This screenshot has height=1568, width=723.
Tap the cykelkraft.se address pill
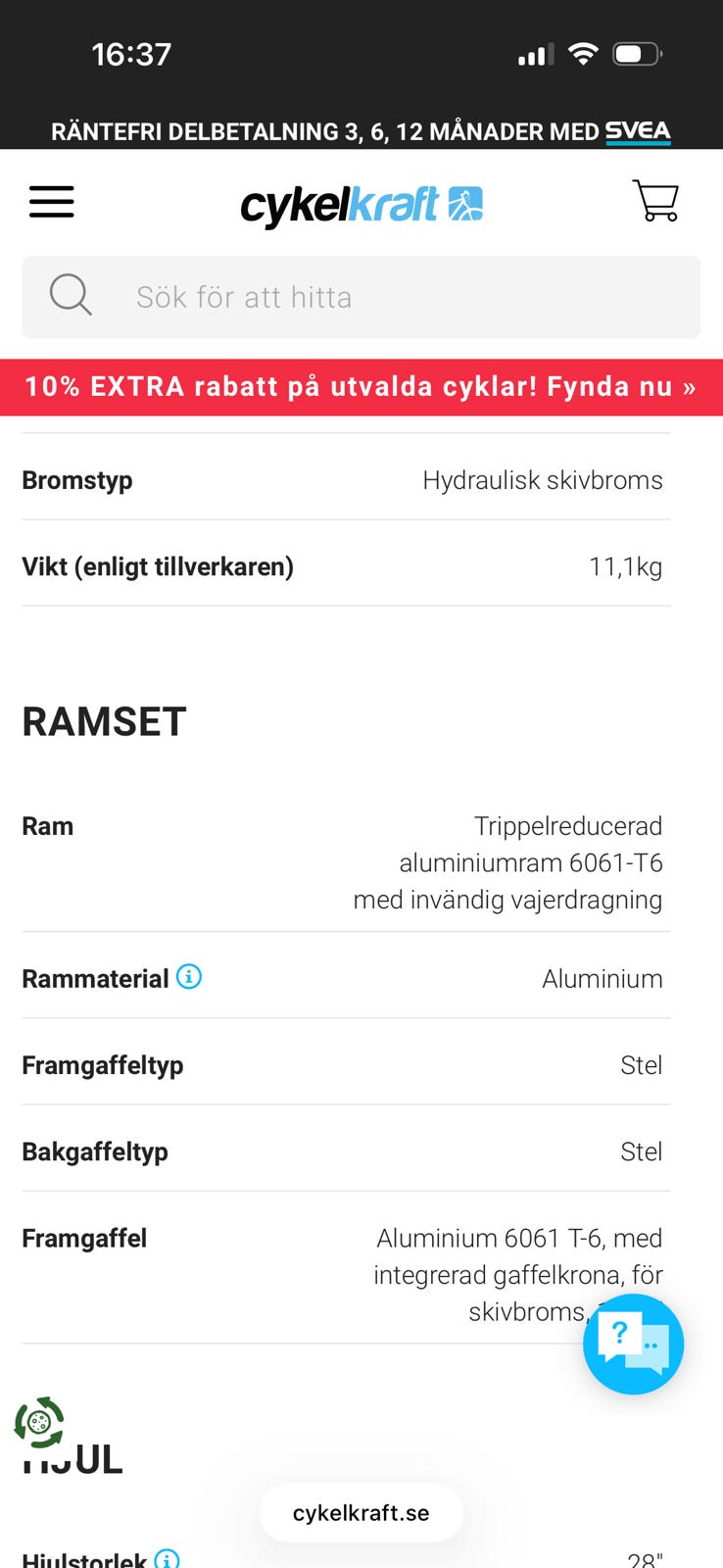point(361,1513)
